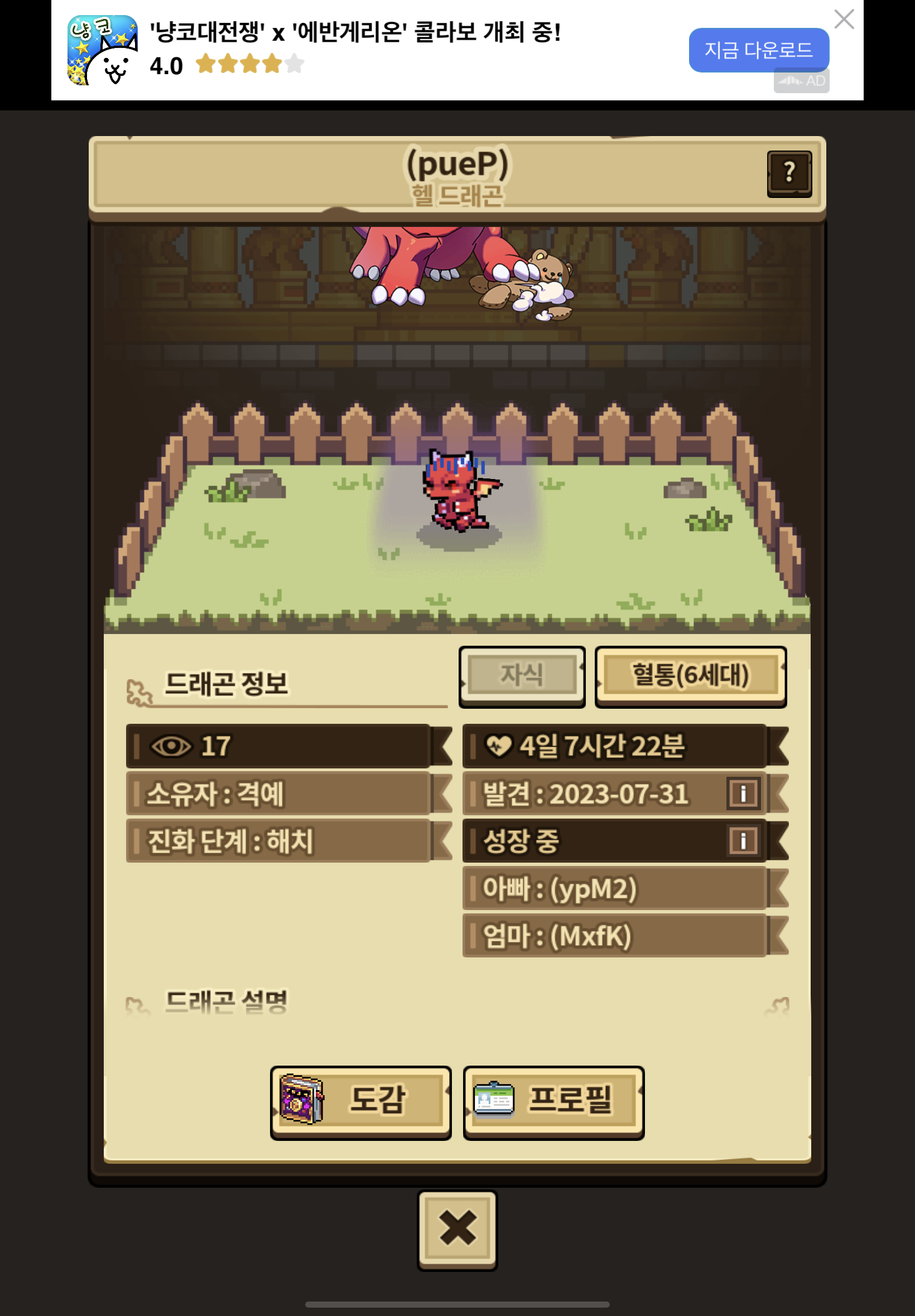Open the 혈통(6세대) lineage button

click(690, 675)
